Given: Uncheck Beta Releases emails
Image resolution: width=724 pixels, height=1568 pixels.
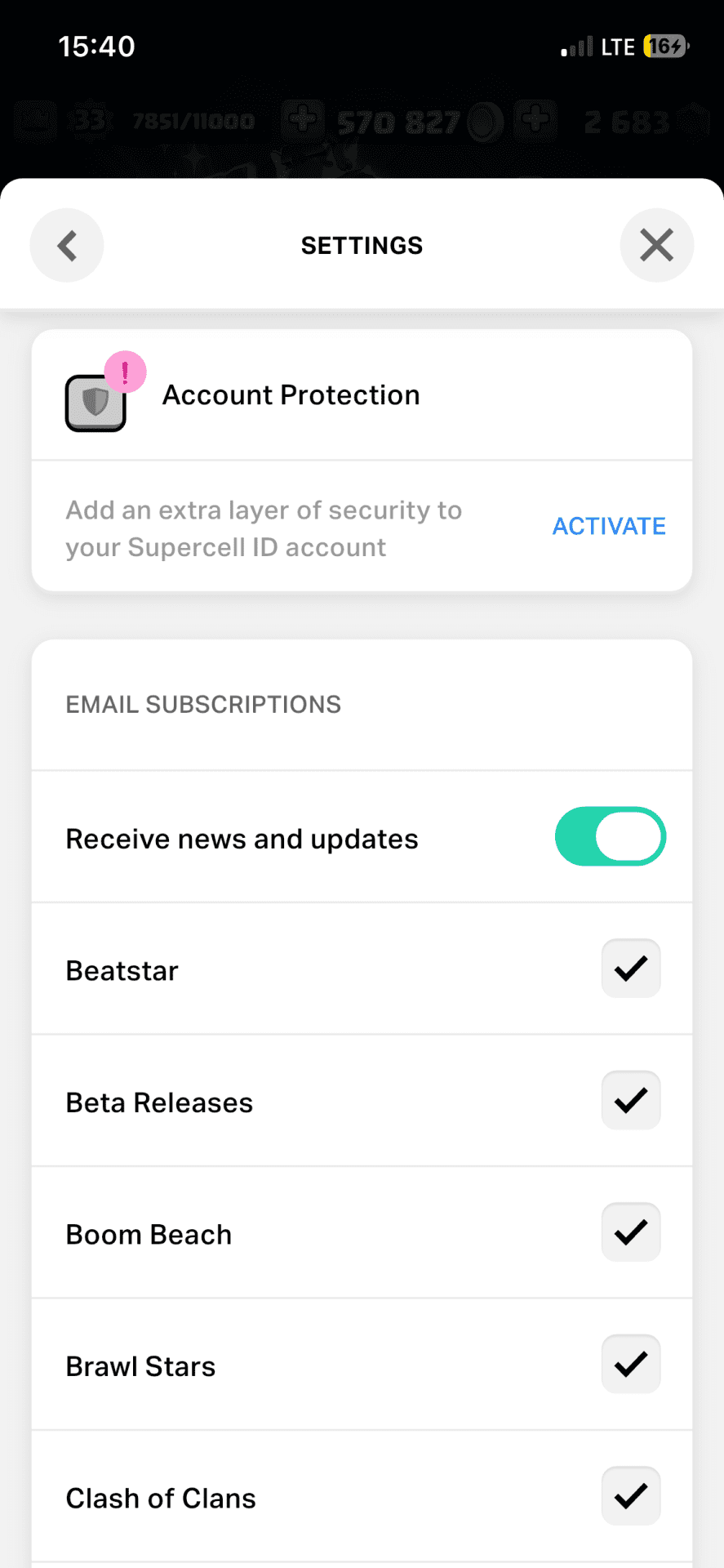Looking at the screenshot, I should tap(630, 1100).
